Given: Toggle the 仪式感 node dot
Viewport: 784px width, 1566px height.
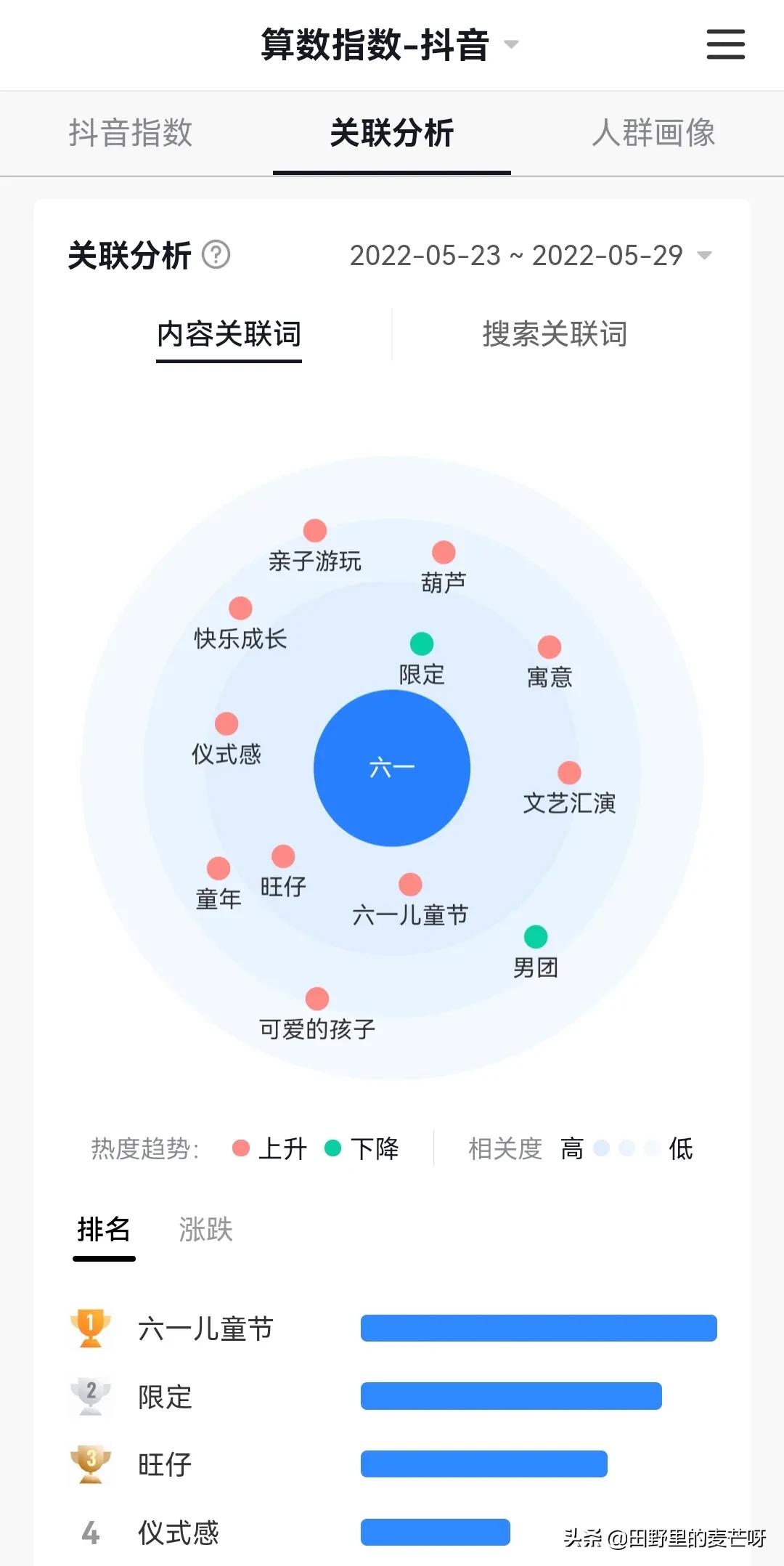Looking at the screenshot, I should [x=227, y=723].
